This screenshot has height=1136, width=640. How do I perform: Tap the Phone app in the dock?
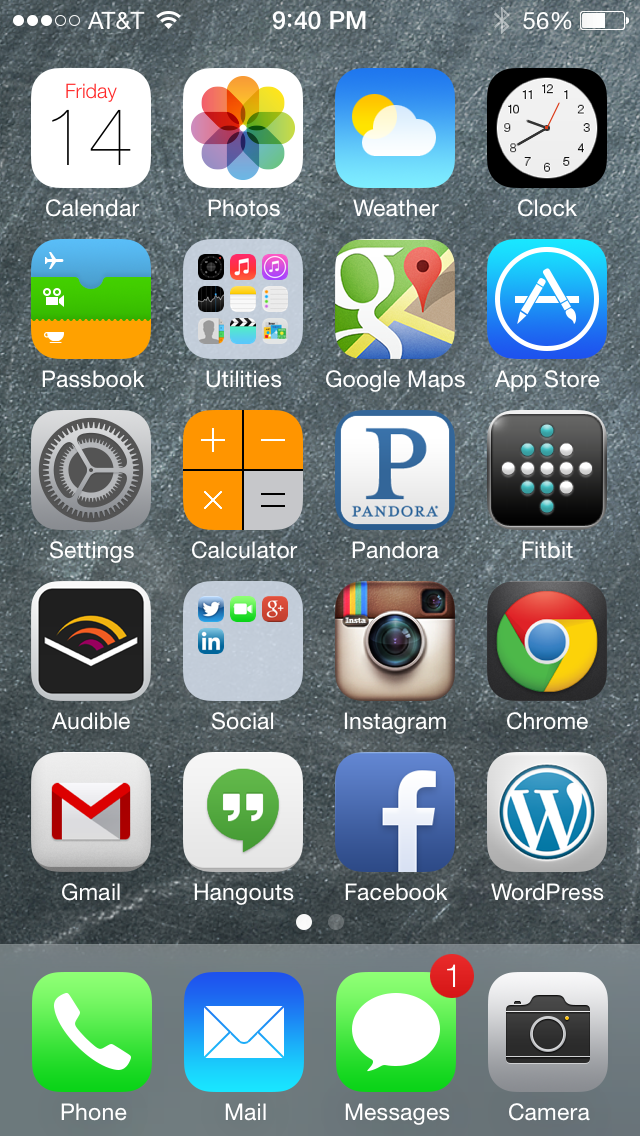[92, 1032]
